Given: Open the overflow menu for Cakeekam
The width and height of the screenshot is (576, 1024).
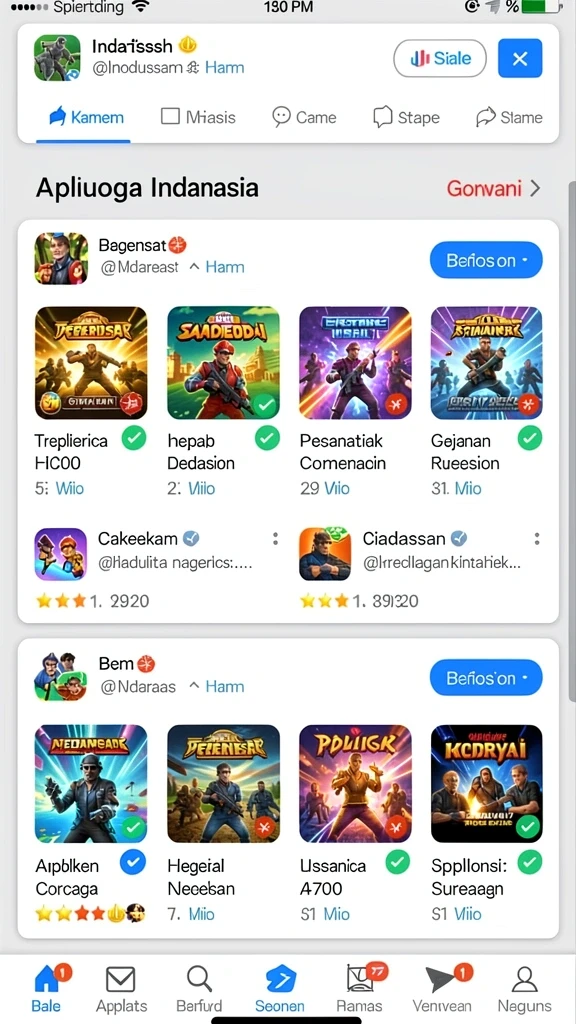Looking at the screenshot, I should click(276, 539).
